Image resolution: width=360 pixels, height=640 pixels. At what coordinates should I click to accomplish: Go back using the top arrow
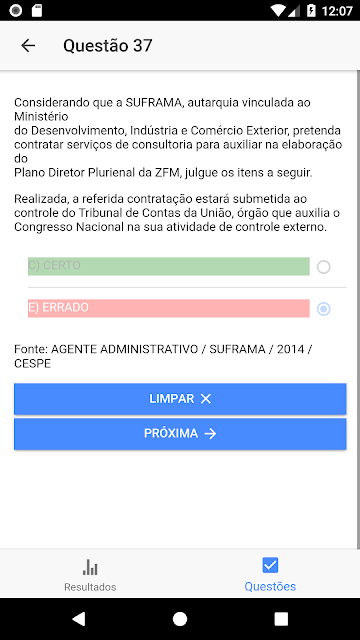28,45
